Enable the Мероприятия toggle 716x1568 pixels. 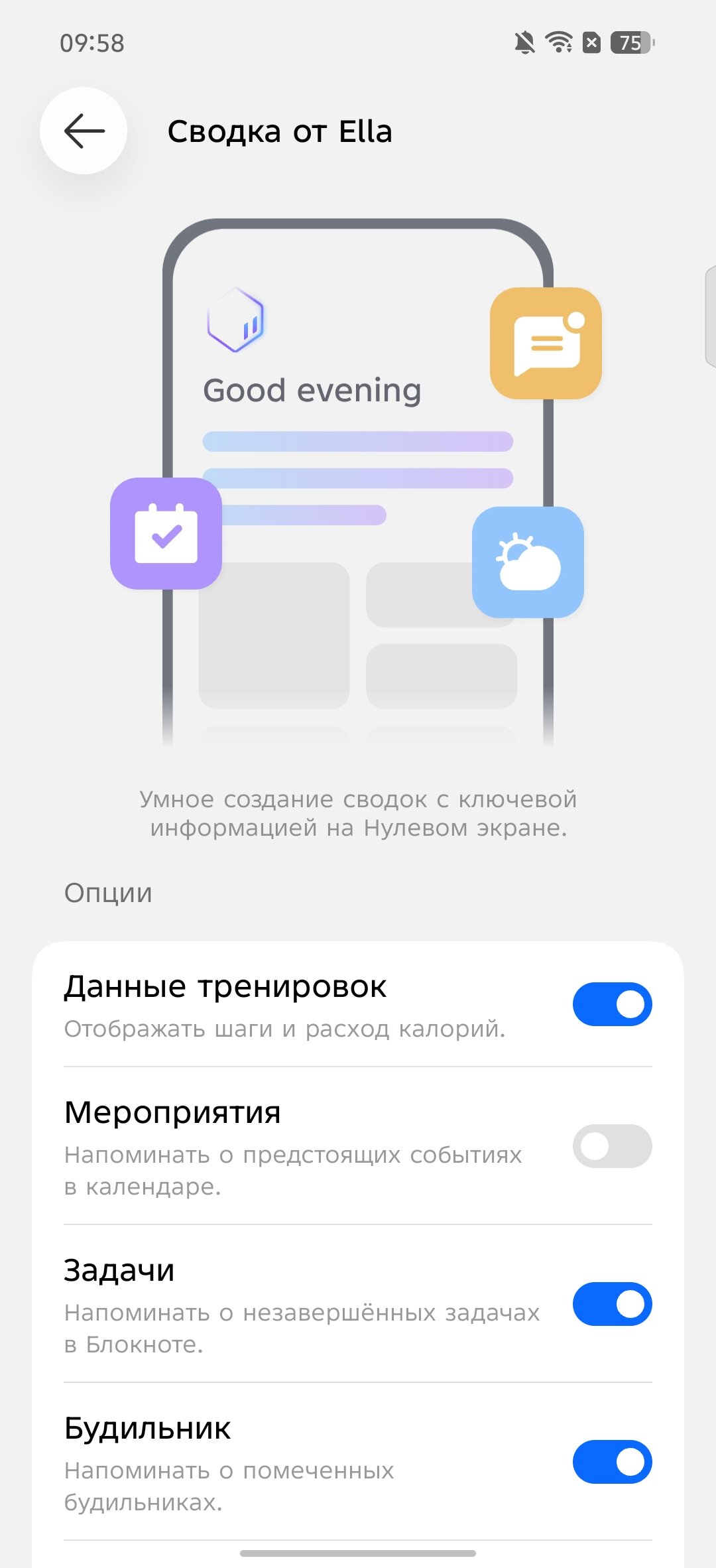(x=612, y=1146)
